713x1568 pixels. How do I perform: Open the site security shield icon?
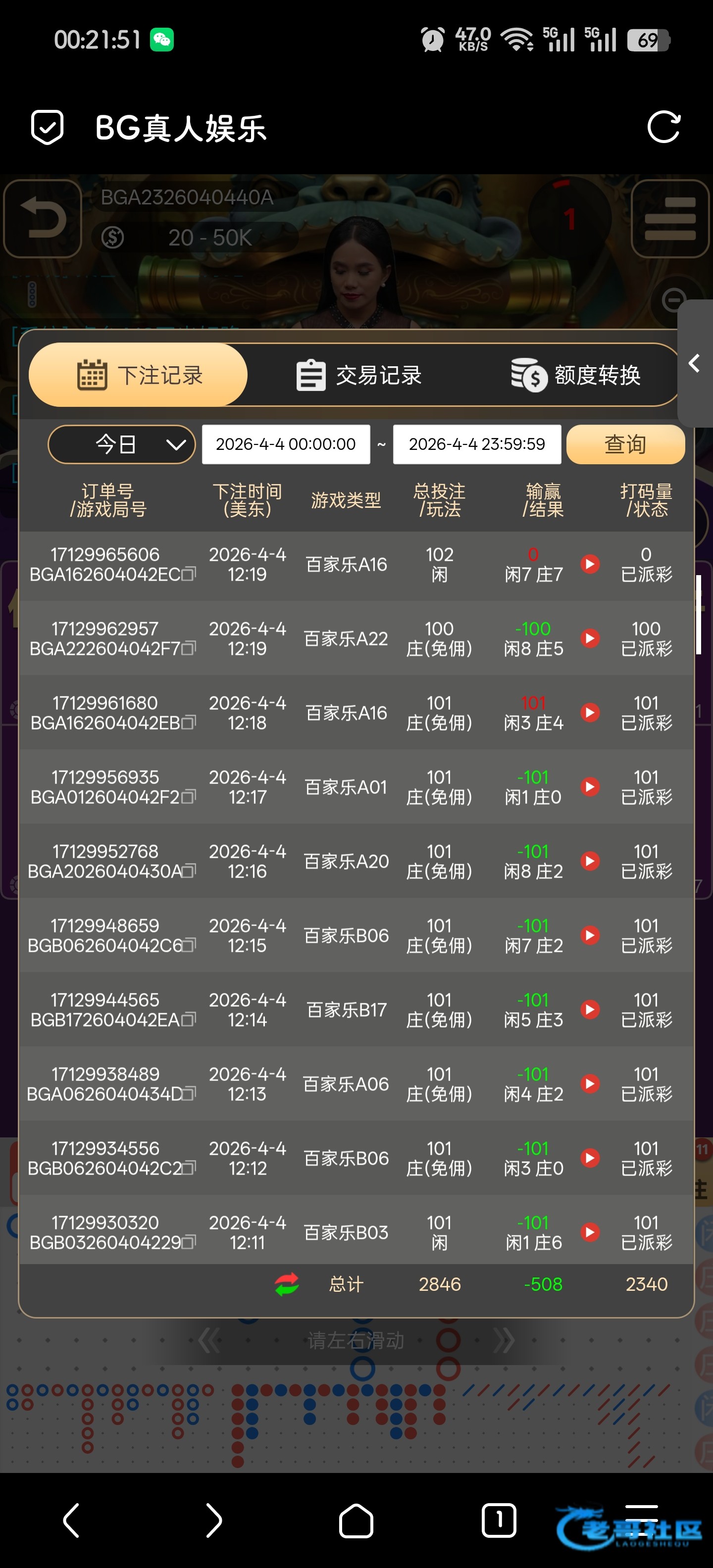(47, 127)
